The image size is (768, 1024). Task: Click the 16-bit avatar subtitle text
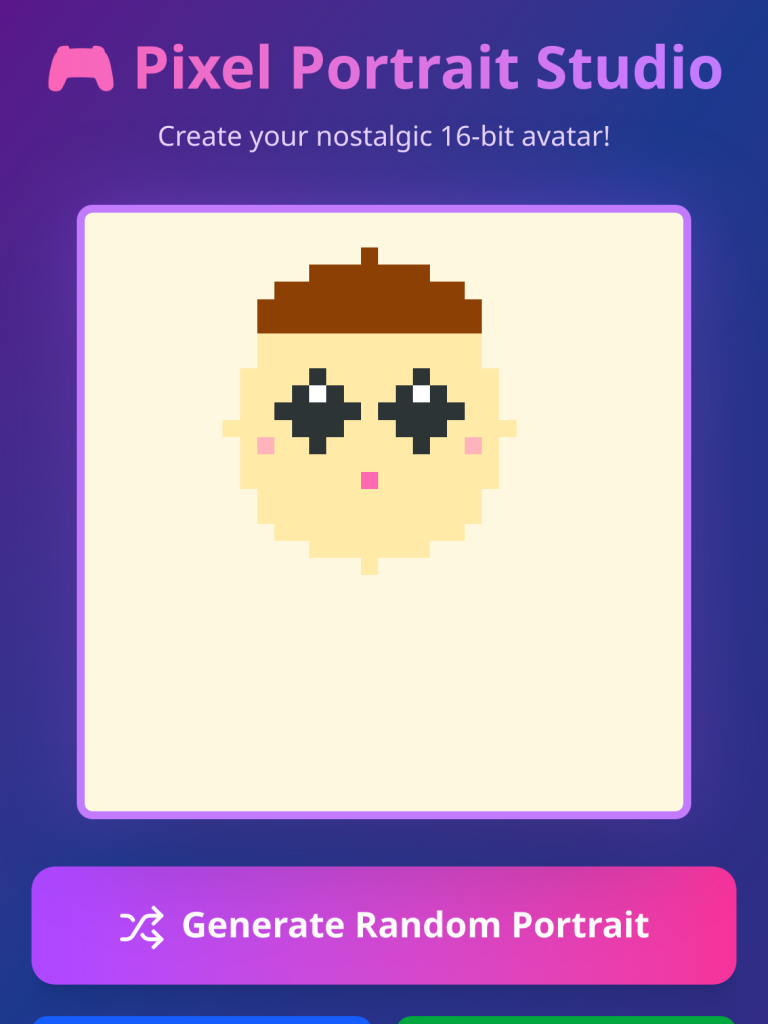[383, 135]
